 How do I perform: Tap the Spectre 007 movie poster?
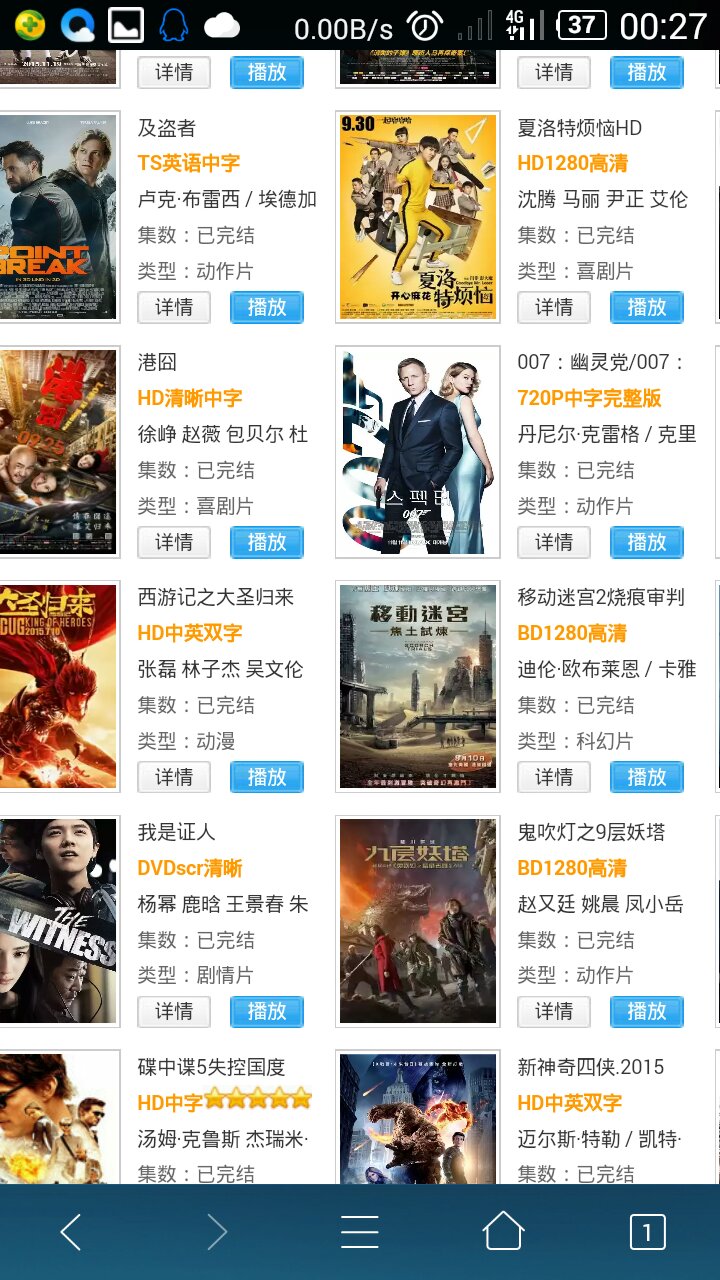(417, 450)
